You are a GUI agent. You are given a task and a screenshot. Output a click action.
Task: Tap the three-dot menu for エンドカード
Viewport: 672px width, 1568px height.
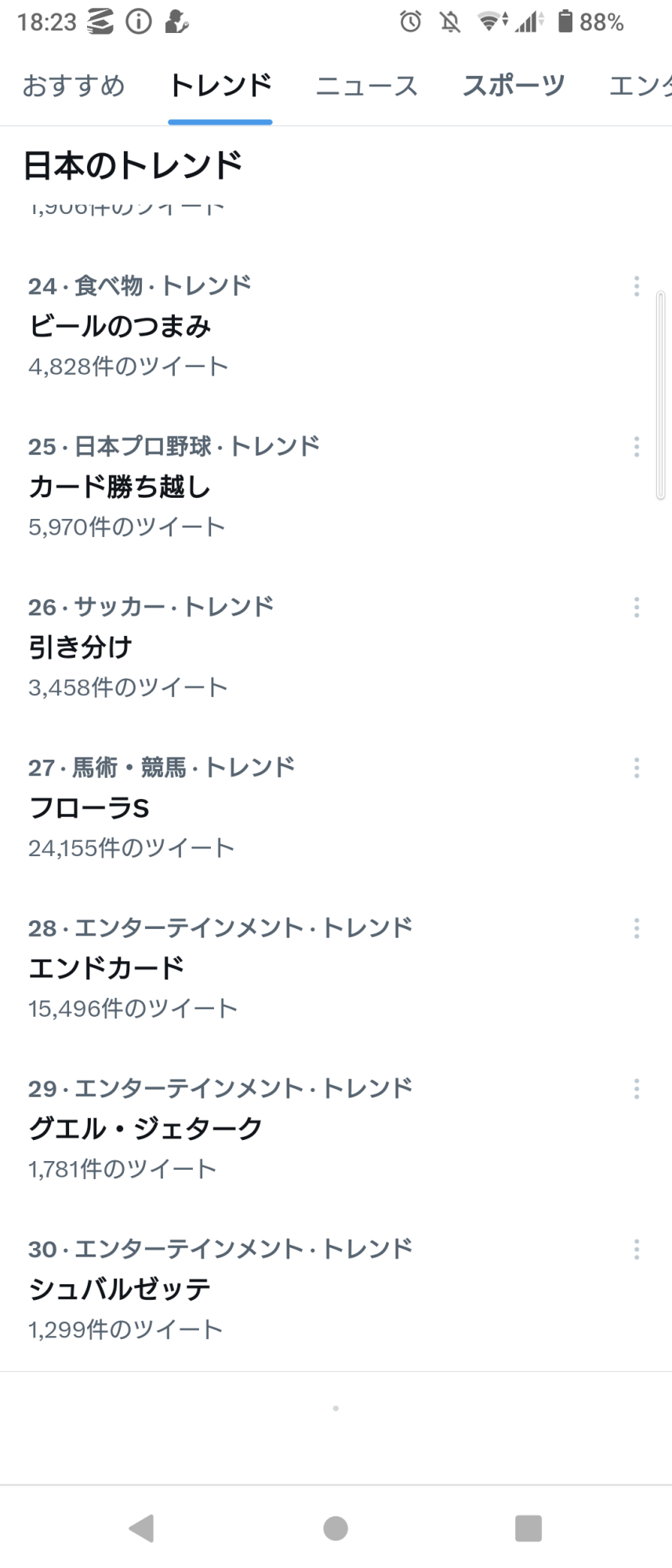tap(637, 928)
